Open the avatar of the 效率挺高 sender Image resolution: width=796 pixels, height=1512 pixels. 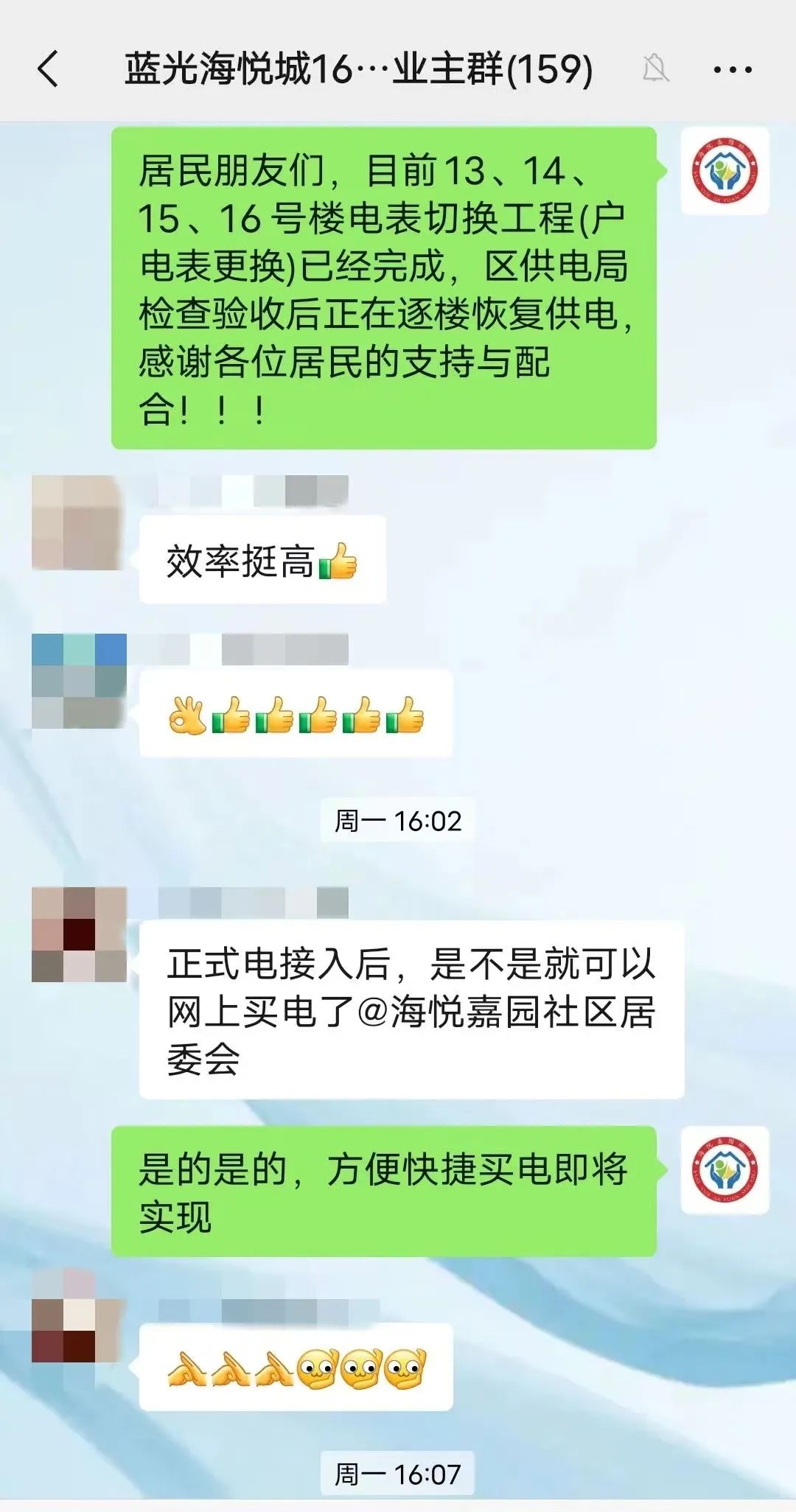point(77,522)
